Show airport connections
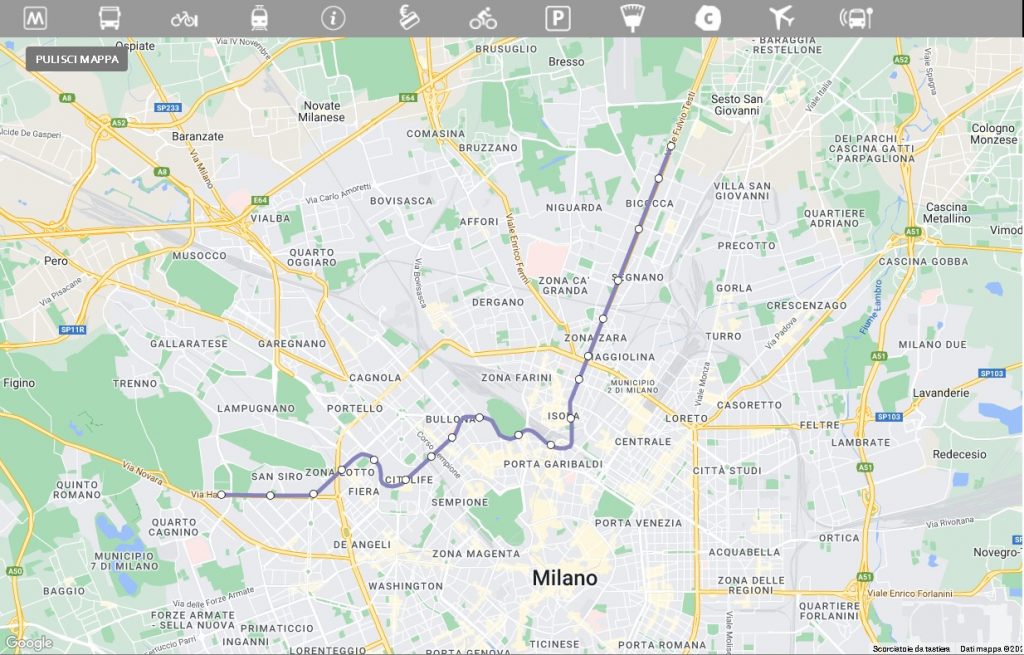1024x655 pixels. pyautogui.click(x=781, y=17)
